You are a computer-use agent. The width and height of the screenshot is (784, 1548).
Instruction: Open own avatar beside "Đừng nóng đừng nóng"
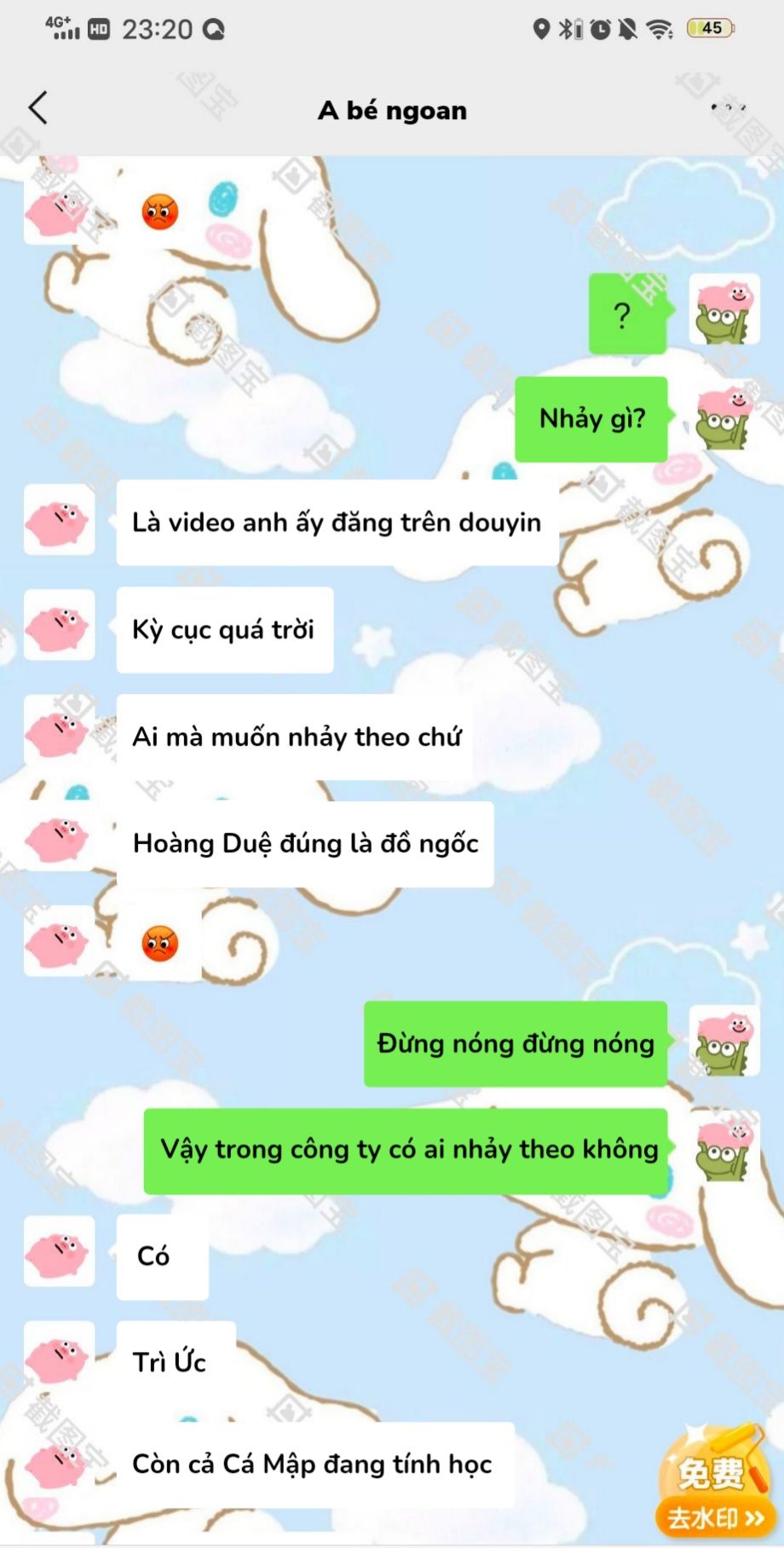(x=723, y=1042)
